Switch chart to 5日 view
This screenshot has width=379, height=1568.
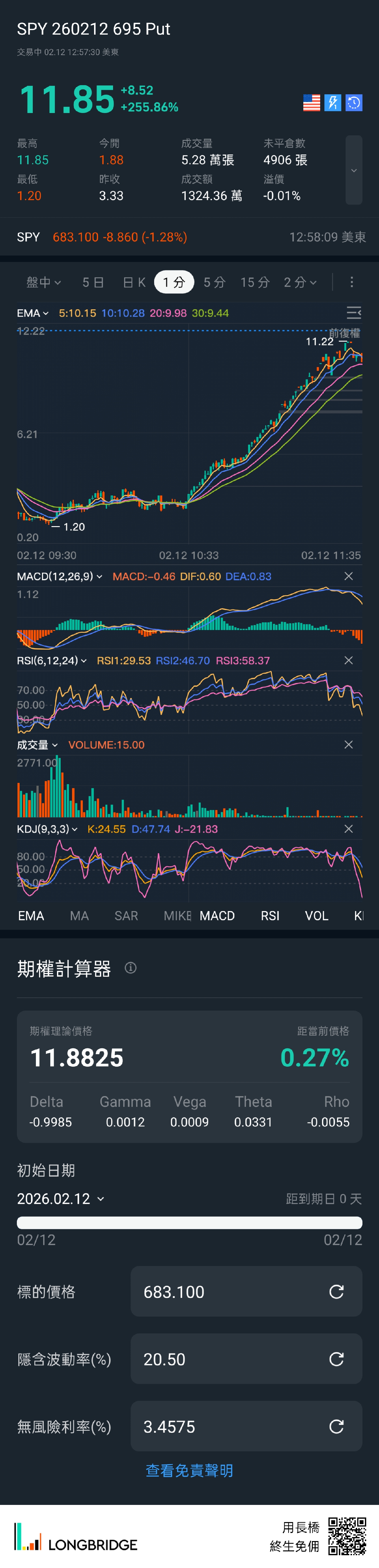[93, 282]
